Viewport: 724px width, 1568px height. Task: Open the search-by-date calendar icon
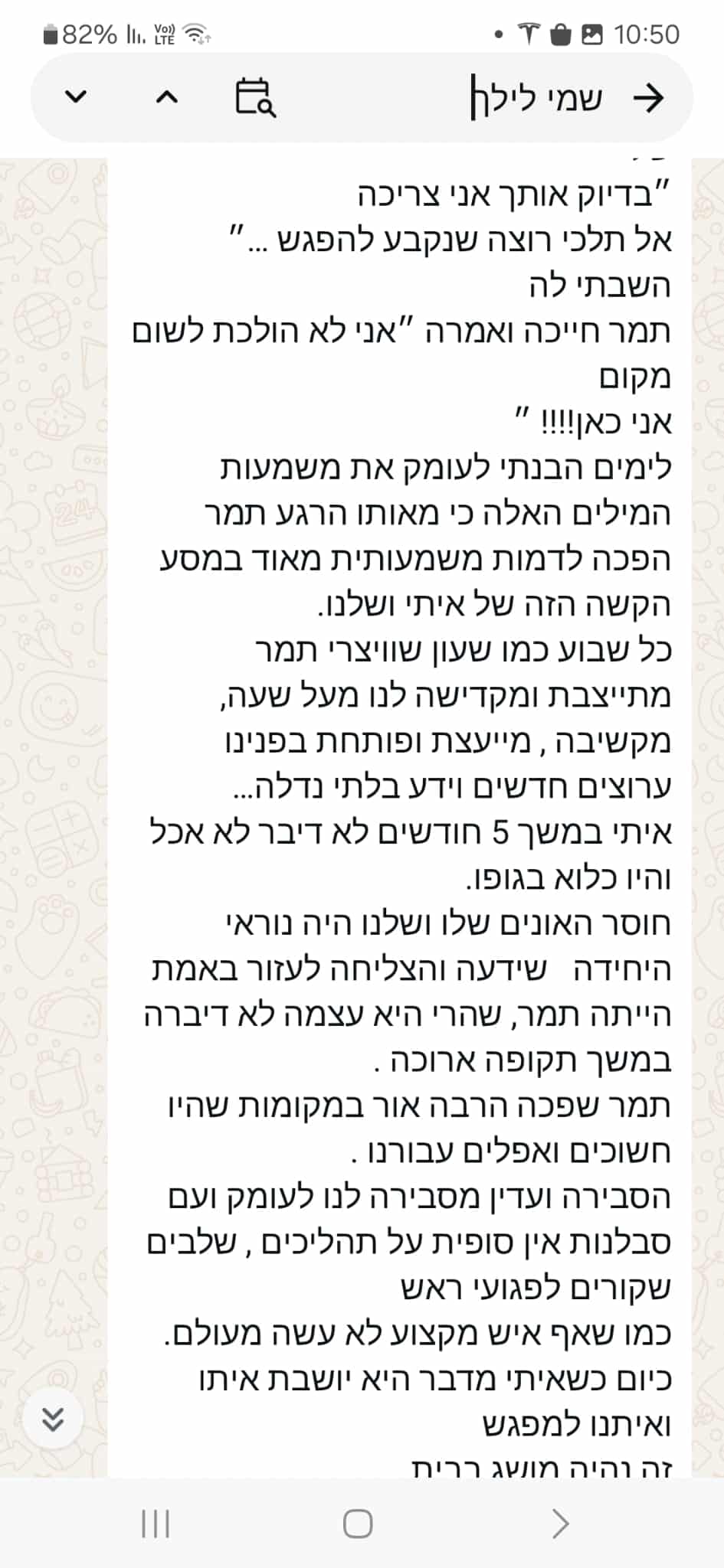point(255,97)
